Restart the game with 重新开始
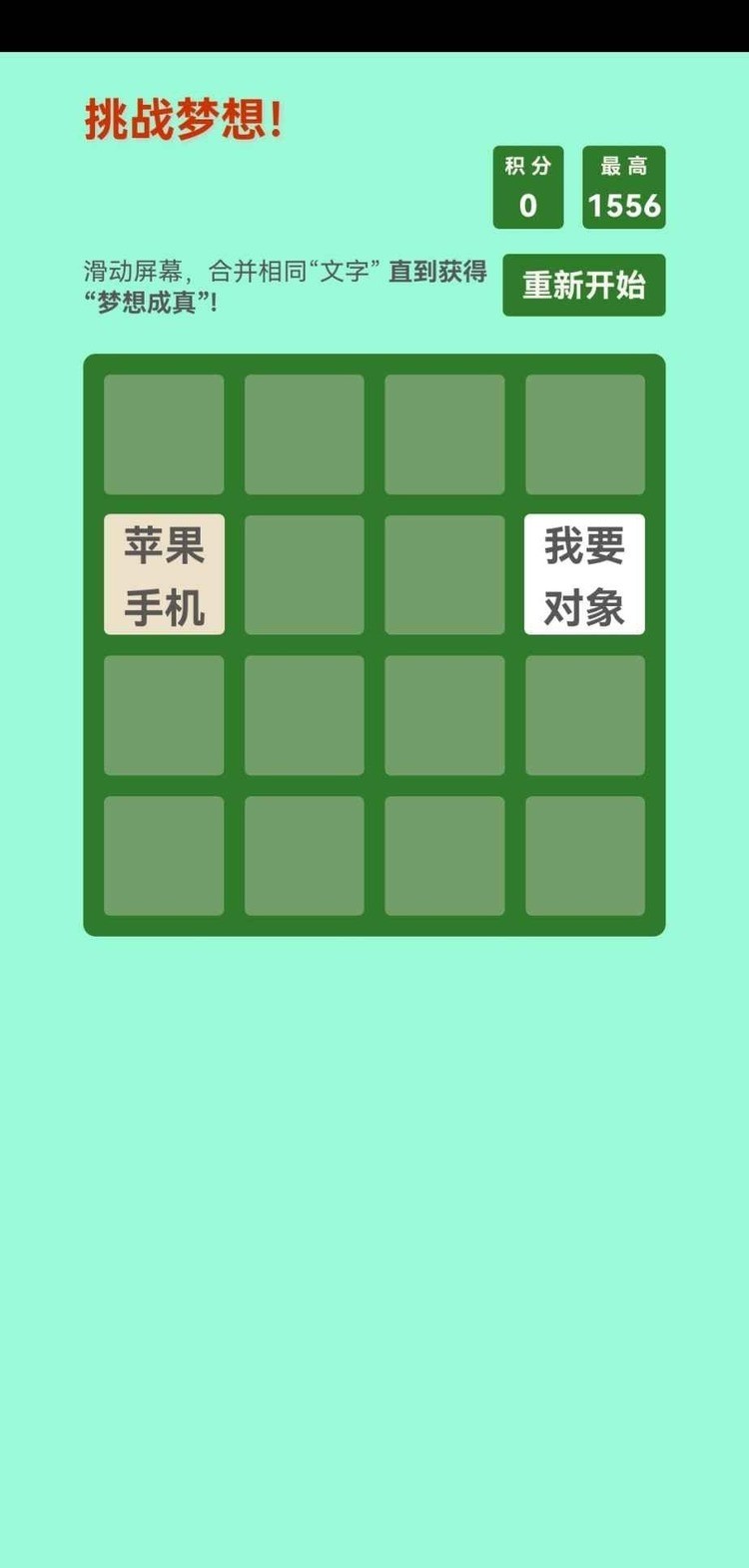The height and width of the screenshot is (1568, 749). (583, 286)
